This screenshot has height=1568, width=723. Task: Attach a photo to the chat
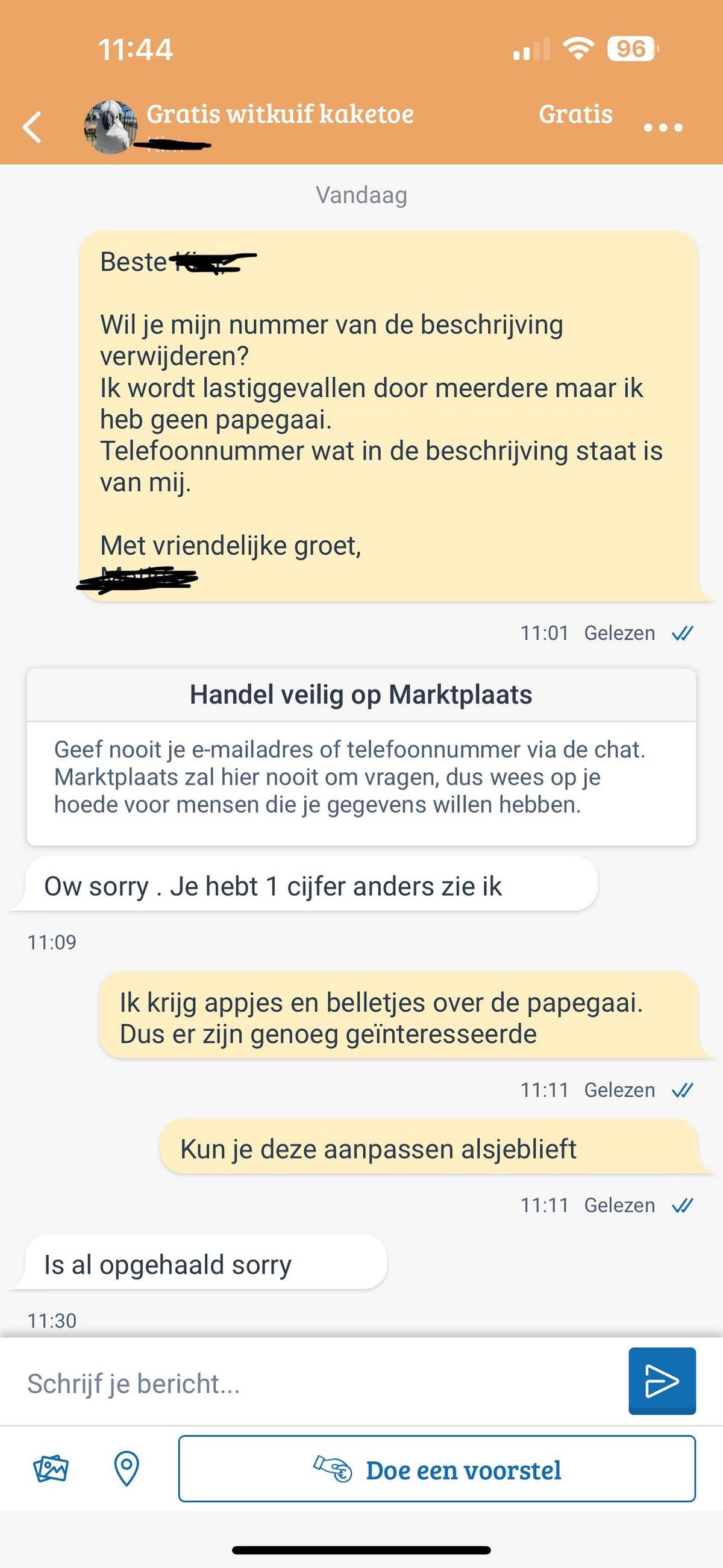(x=51, y=1469)
